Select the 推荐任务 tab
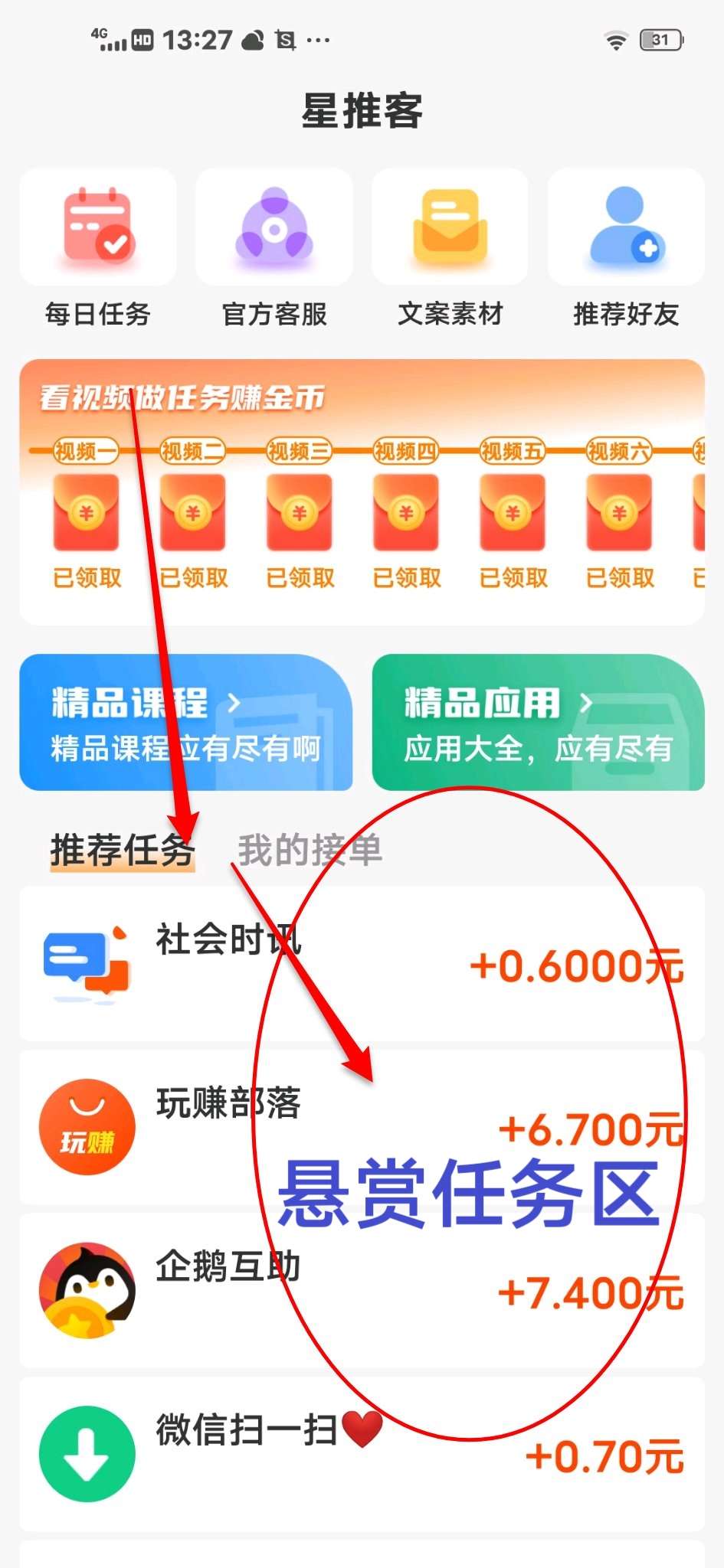The image size is (724, 1568). point(122,850)
